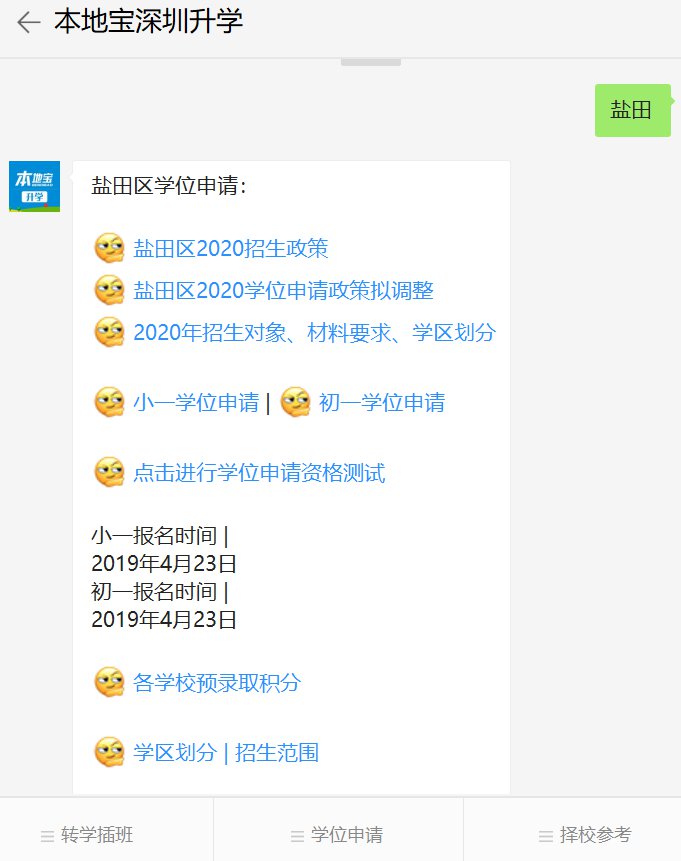Image resolution: width=681 pixels, height=861 pixels.
Task: Open the 小一学位申请 link
Action: click(196, 403)
